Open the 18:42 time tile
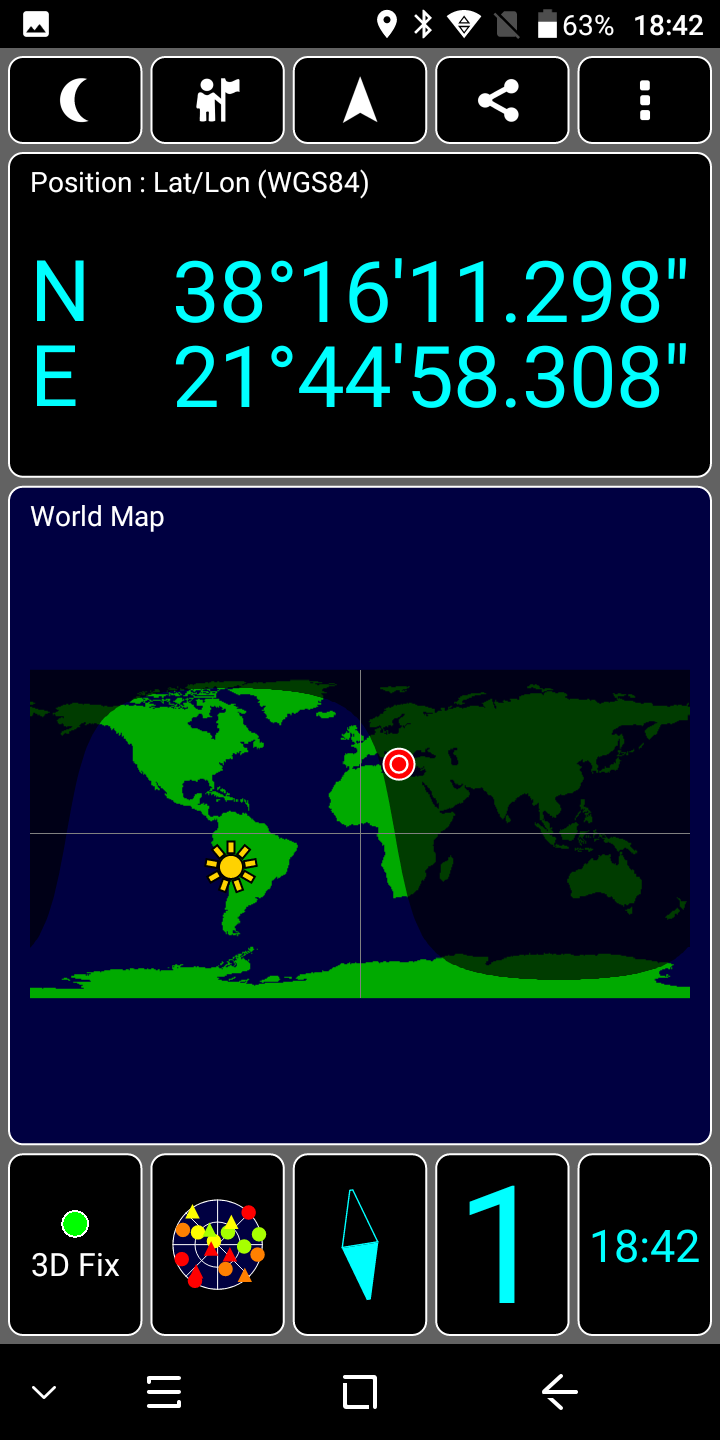Viewport: 720px width, 1440px height. pyautogui.click(x=645, y=1245)
